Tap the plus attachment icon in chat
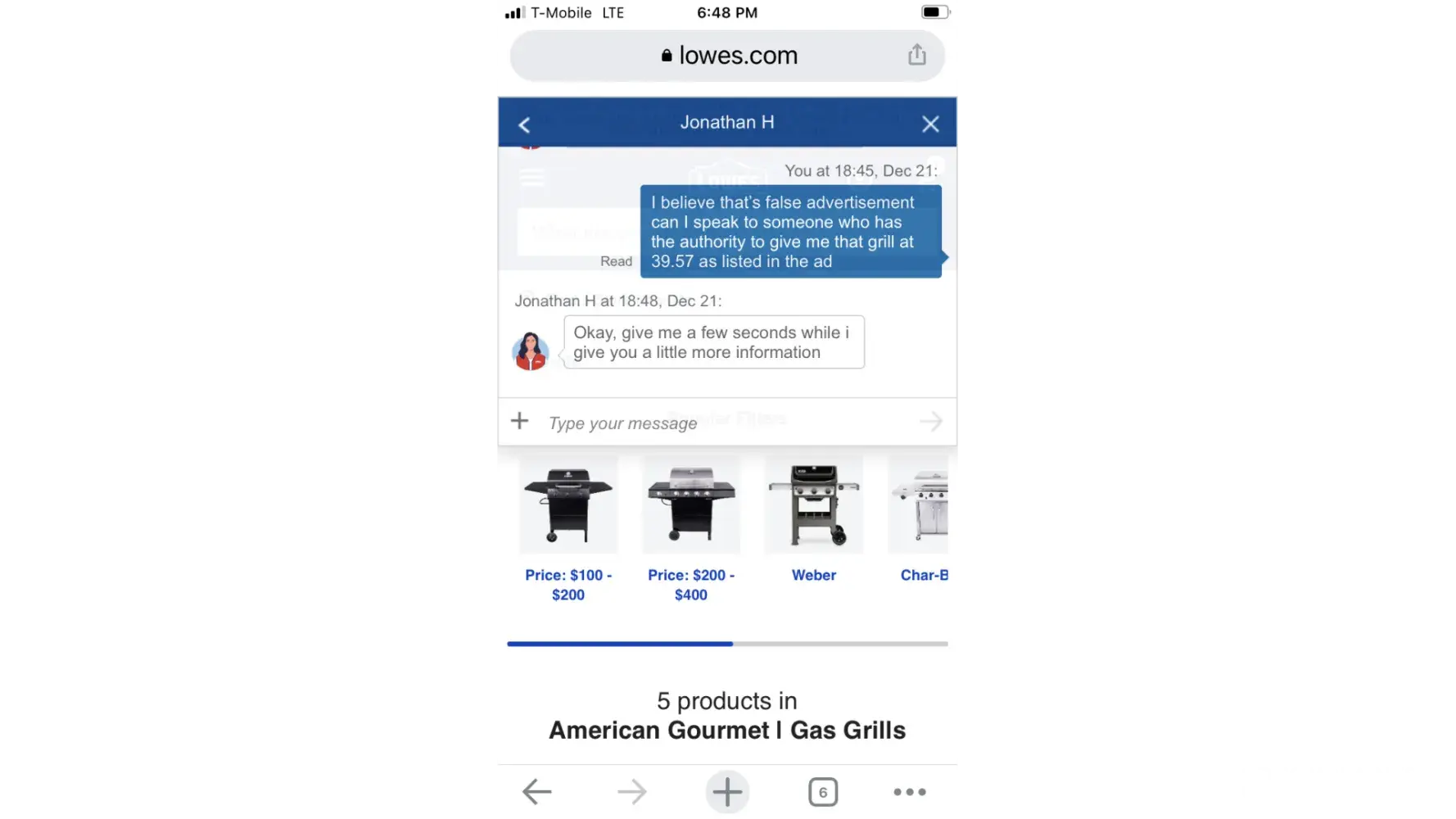 coord(519,421)
